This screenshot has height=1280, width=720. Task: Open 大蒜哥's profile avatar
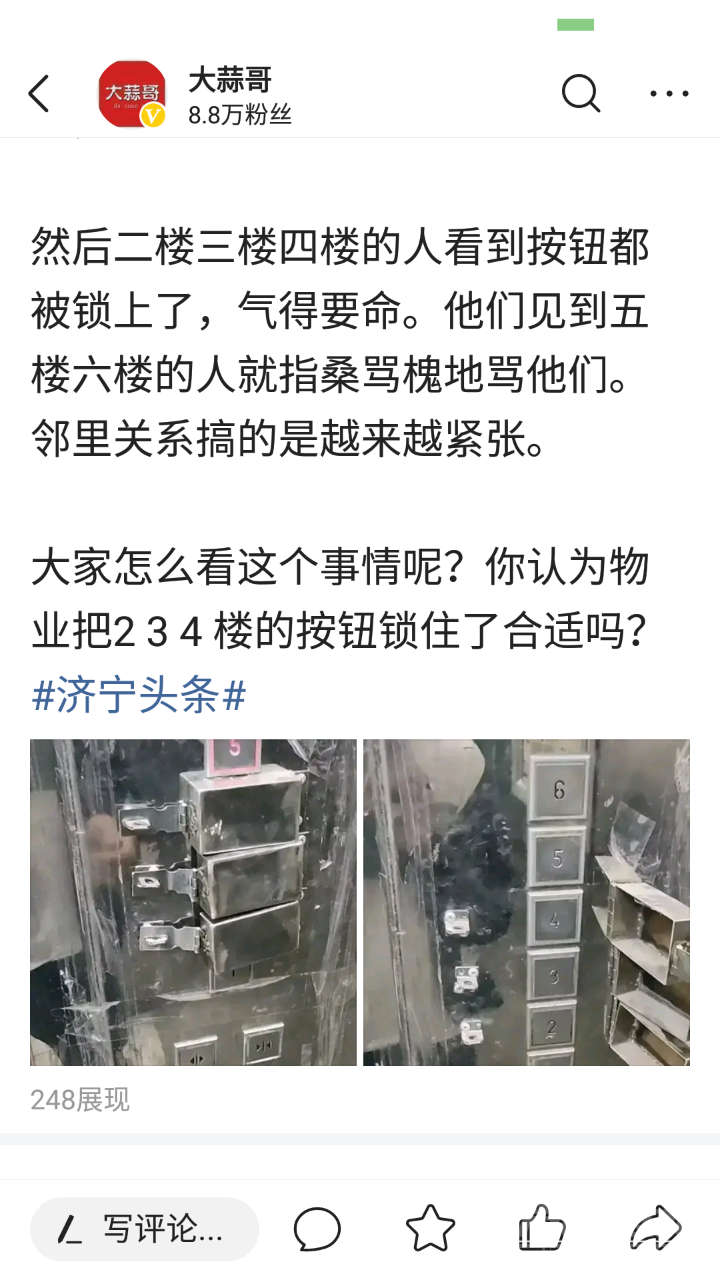click(133, 94)
